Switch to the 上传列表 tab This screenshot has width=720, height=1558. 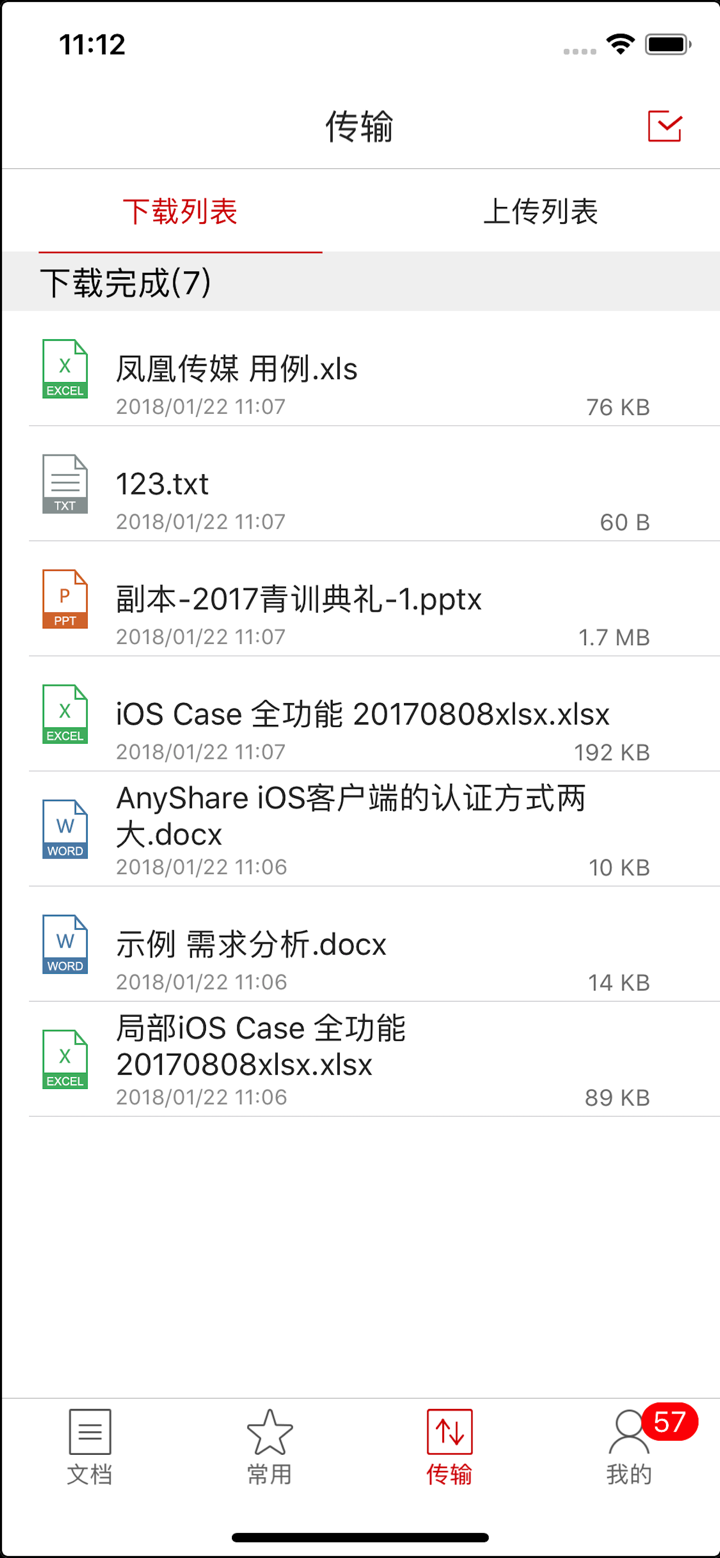(540, 211)
